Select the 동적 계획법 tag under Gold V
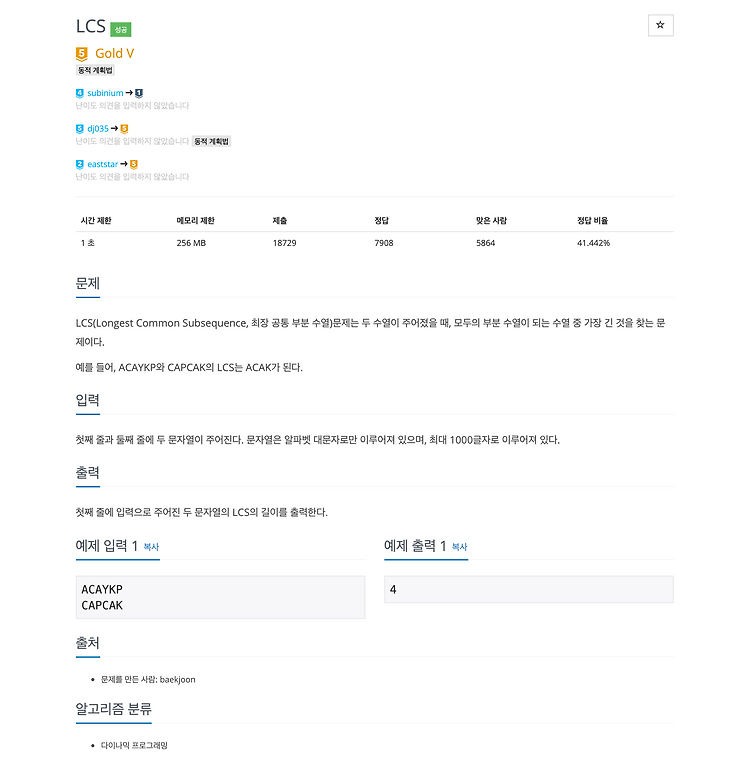Image resolution: width=750 pixels, height=760 pixels. 94,70
